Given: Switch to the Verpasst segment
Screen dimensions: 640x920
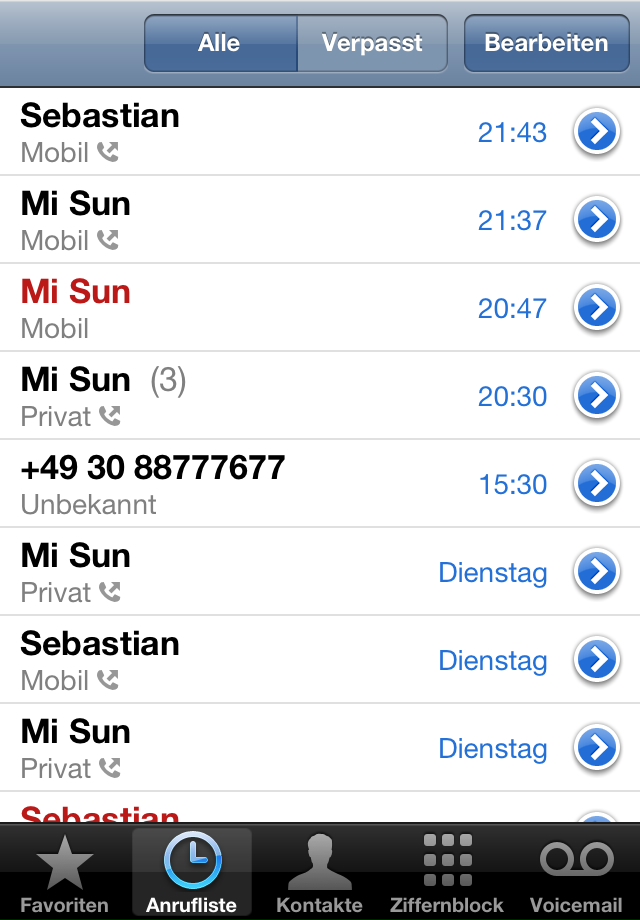Looking at the screenshot, I should coord(372,44).
